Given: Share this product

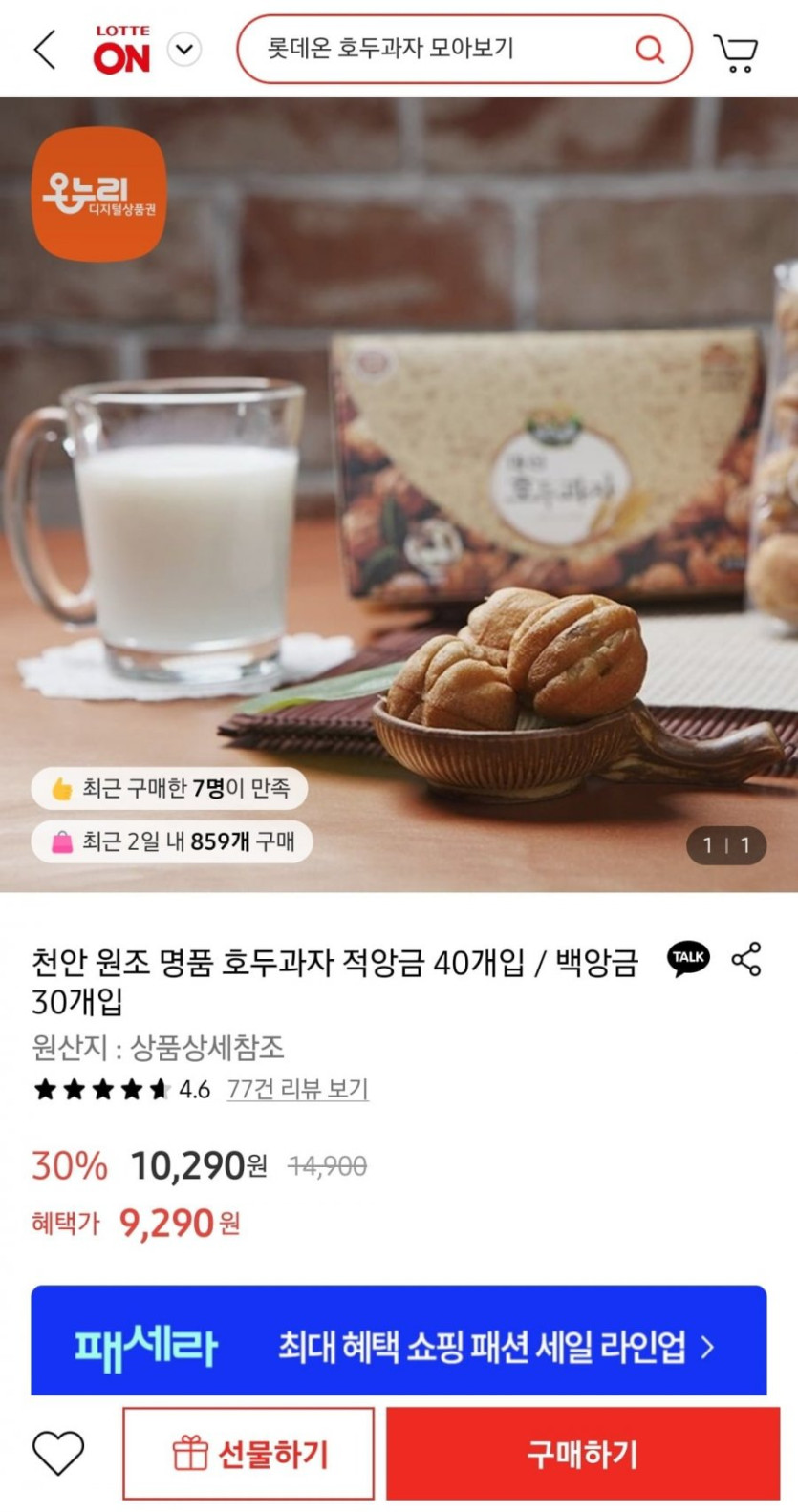Looking at the screenshot, I should (746, 959).
